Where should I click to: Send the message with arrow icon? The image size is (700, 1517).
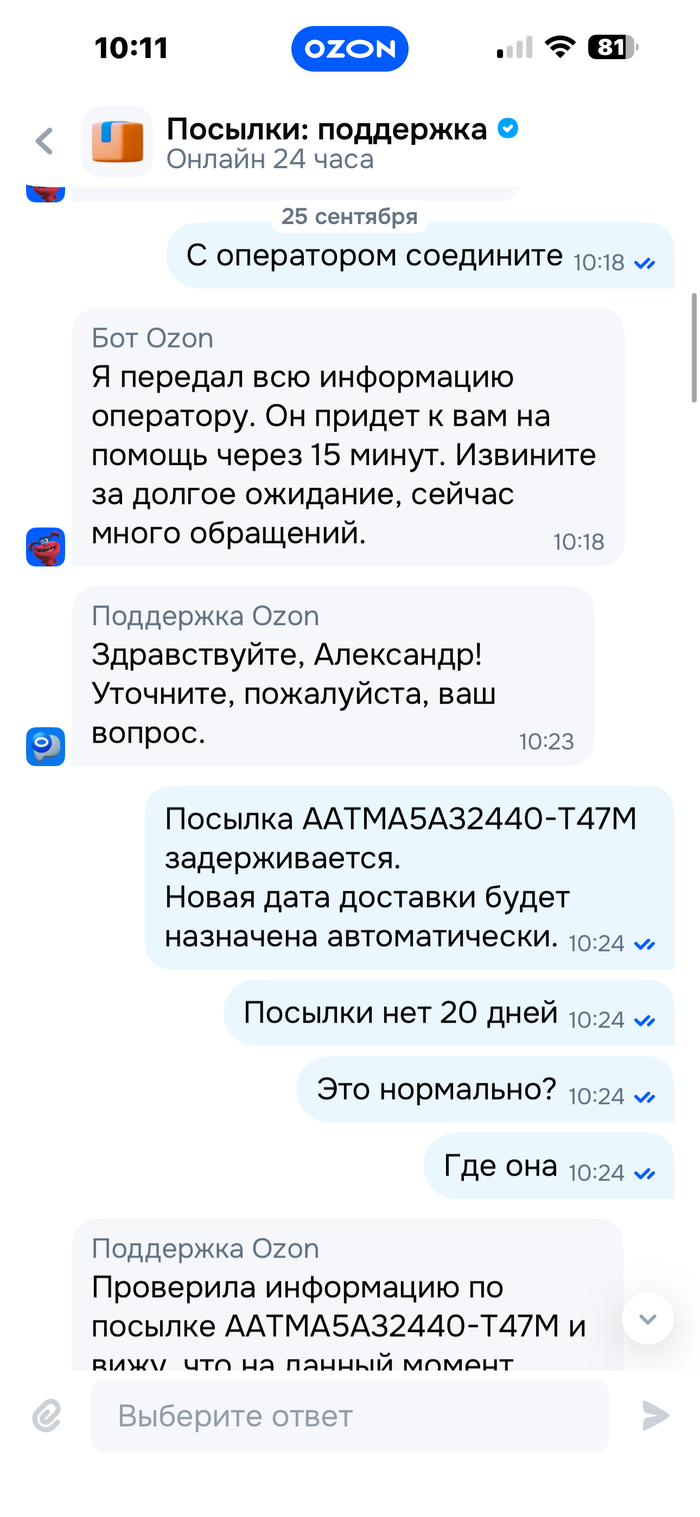[x=655, y=1415]
